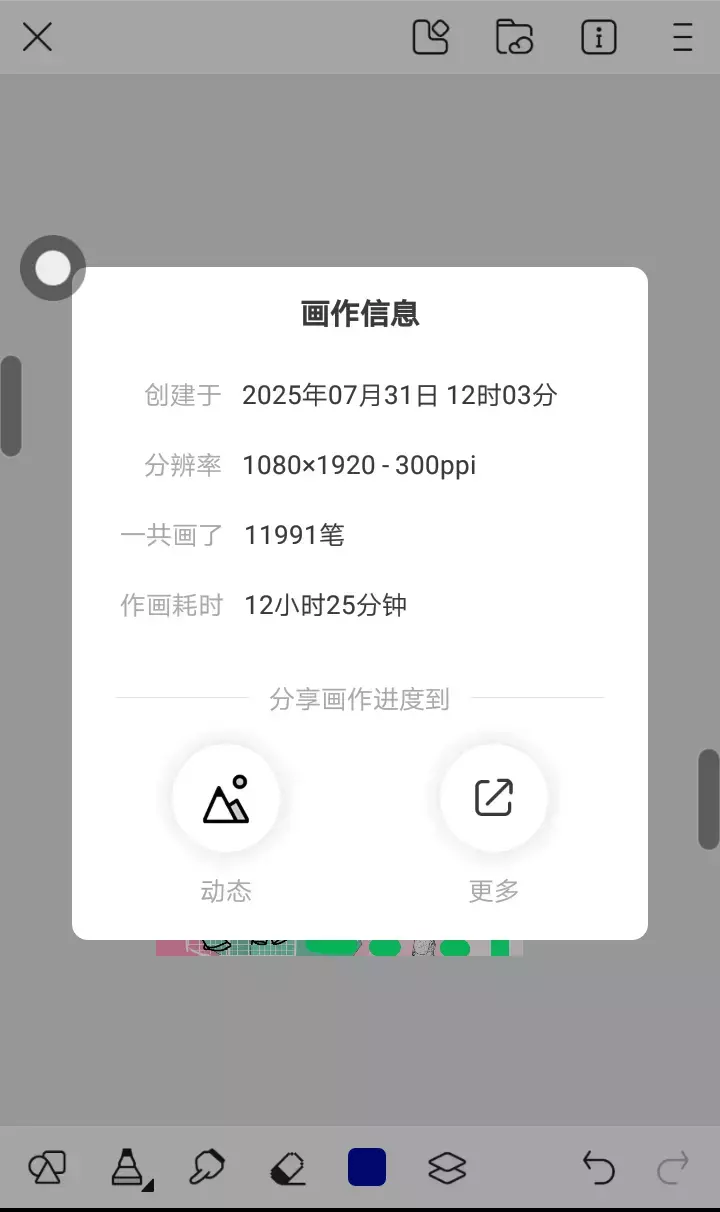
Task: Tap the floating circle button
Action: pos(53,268)
